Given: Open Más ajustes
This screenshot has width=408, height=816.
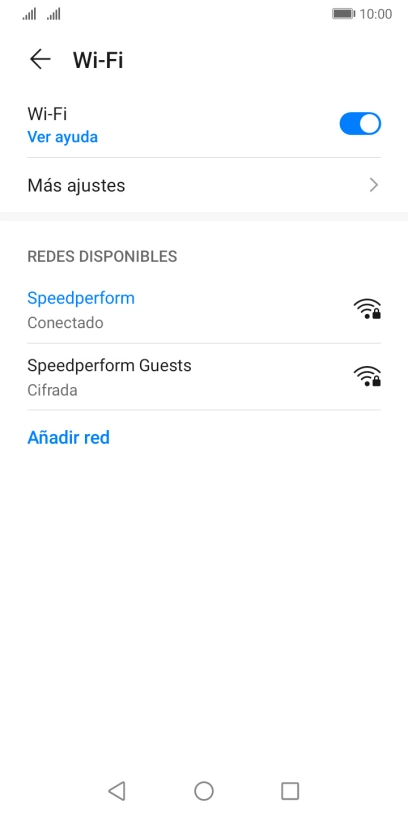Looking at the screenshot, I should 204,185.
